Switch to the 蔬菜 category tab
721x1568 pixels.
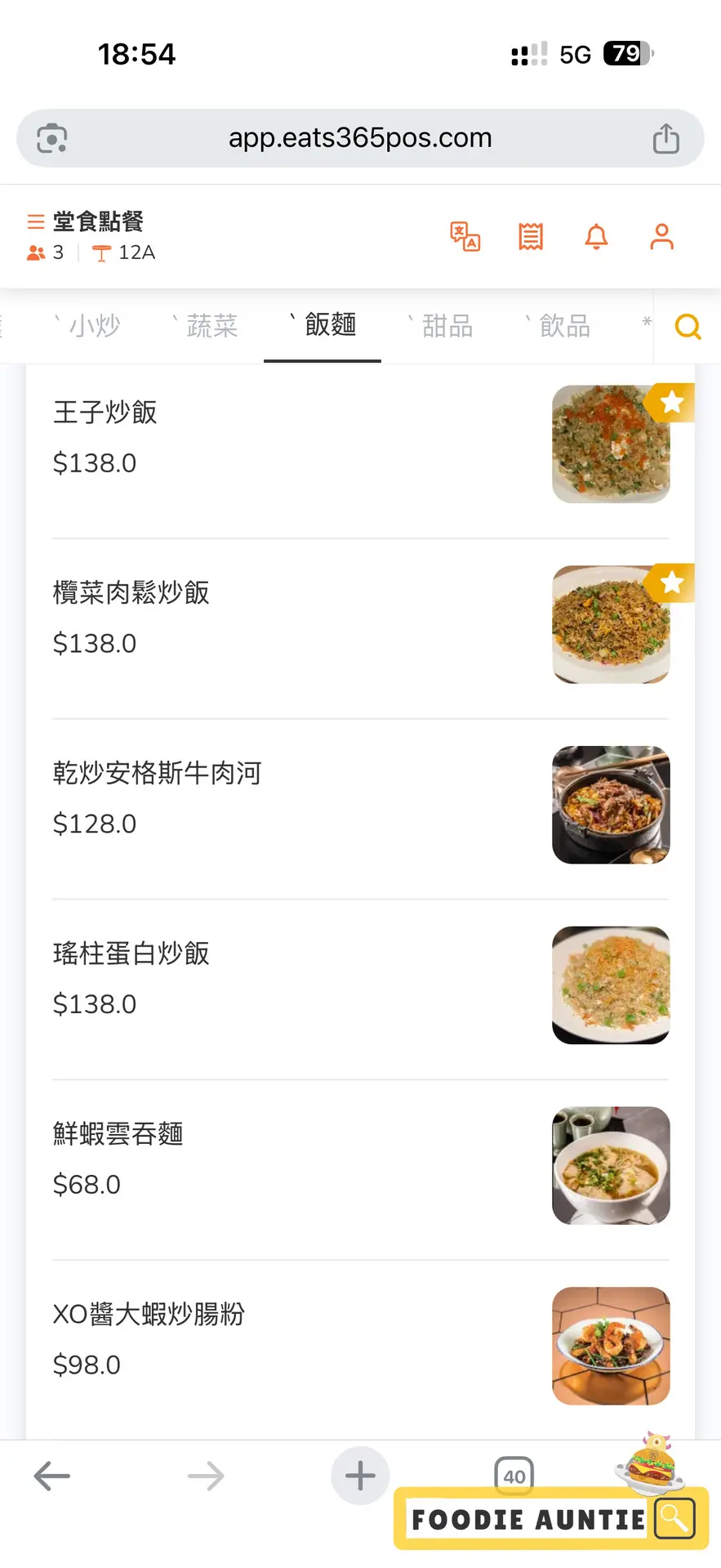point(211,326)
